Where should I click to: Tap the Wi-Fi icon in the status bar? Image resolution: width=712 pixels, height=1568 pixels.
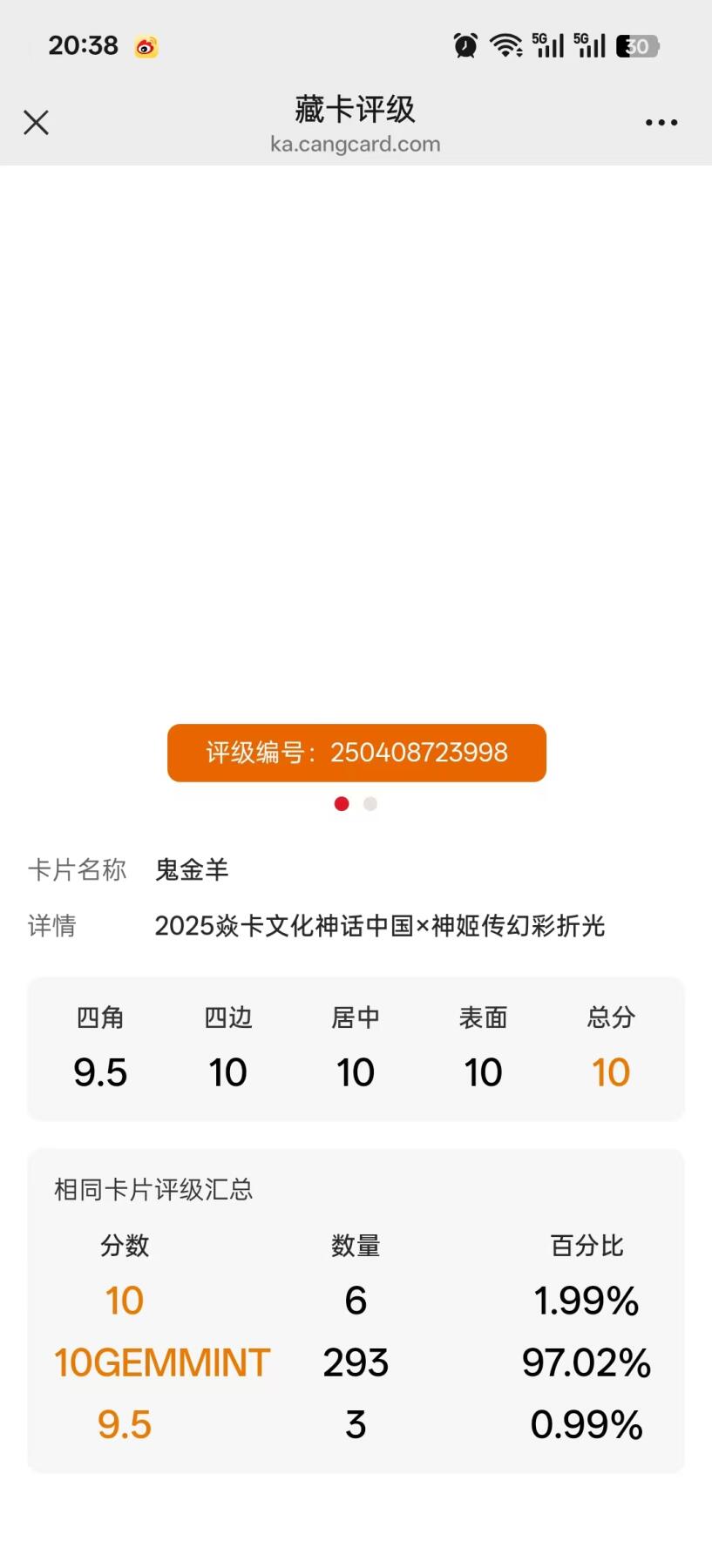tap(507, 45)
